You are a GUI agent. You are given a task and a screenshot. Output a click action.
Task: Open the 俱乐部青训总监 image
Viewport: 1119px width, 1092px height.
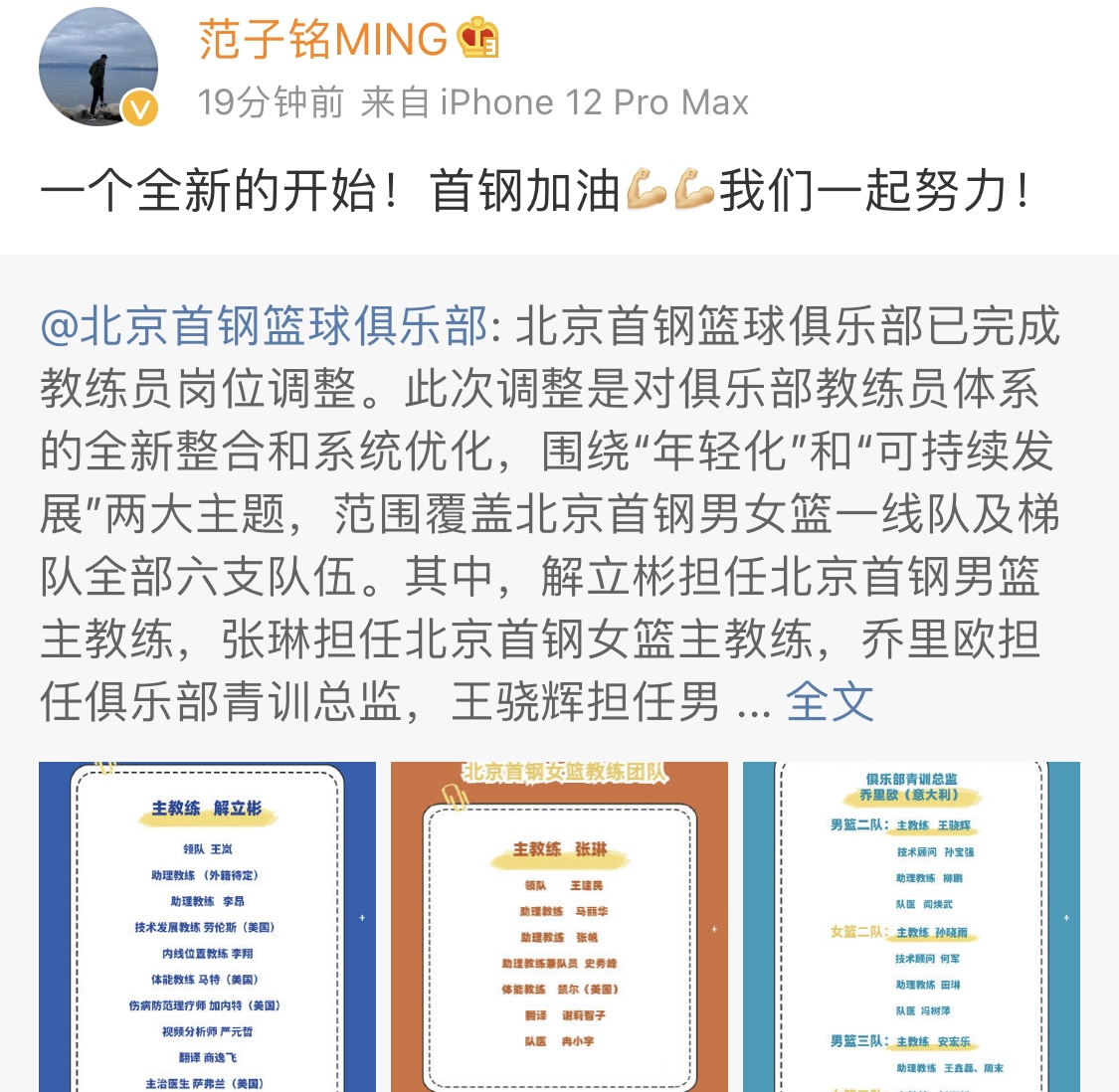coord(911,927)
